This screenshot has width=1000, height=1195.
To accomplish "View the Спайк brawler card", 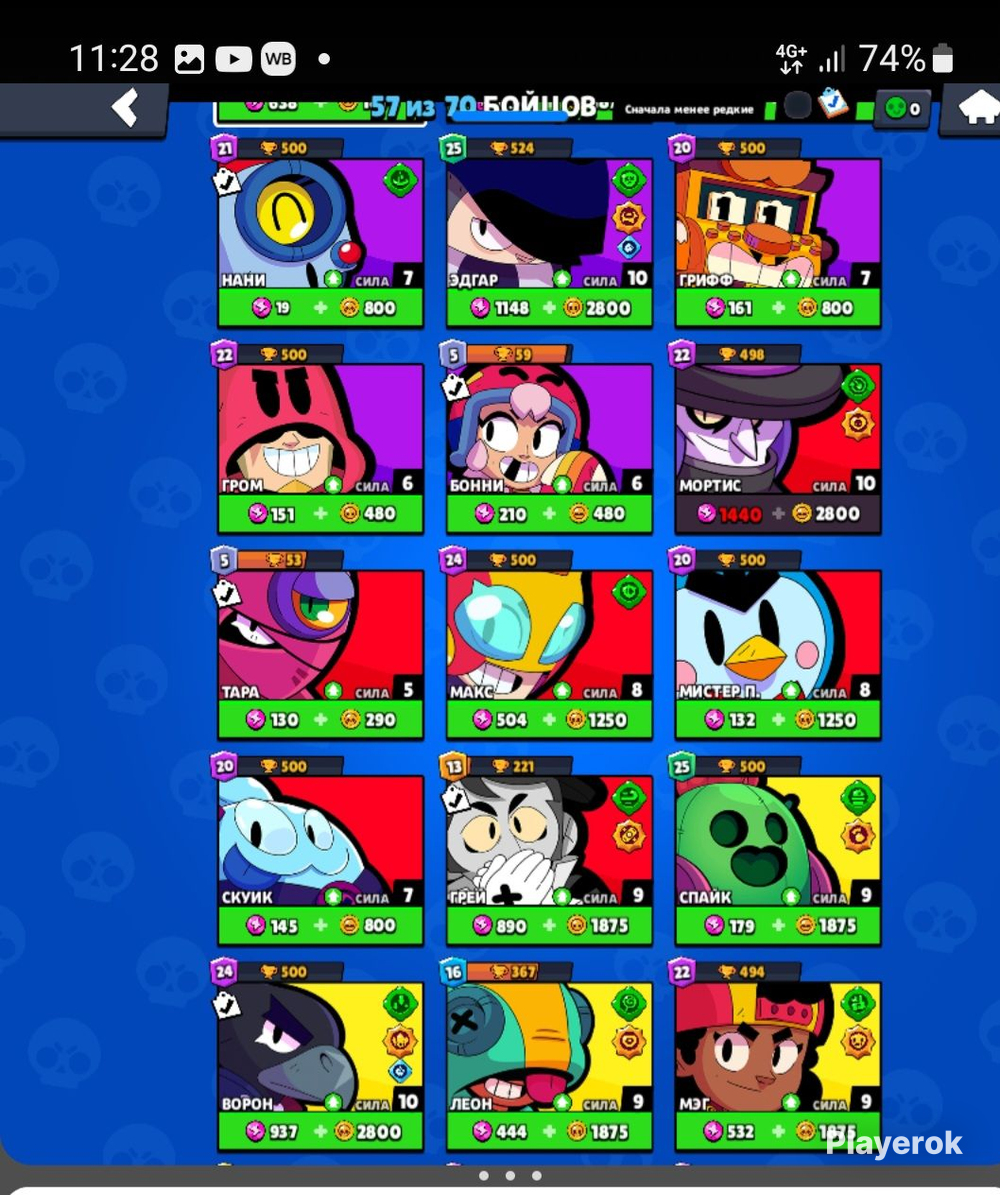I will pos(777,850).
